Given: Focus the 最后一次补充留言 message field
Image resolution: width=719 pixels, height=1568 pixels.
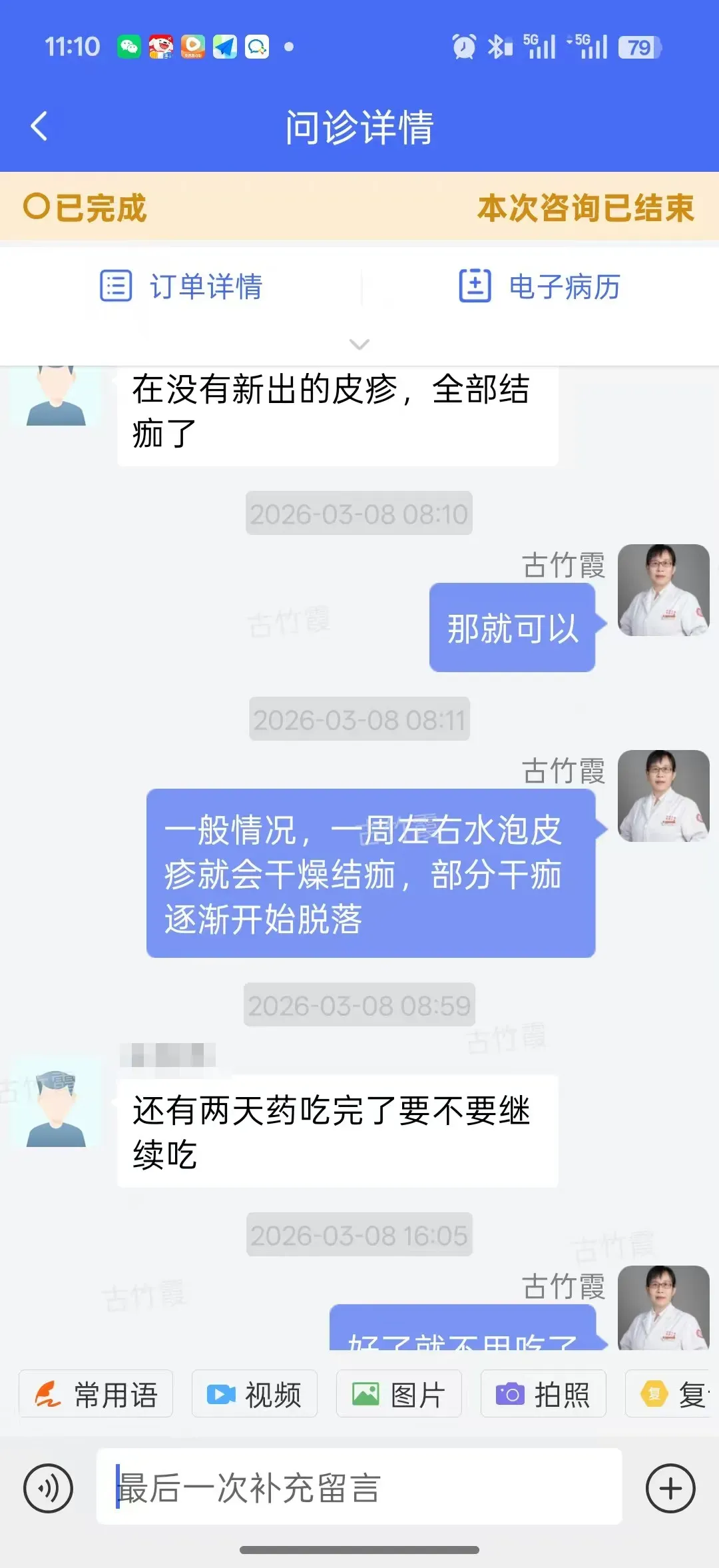Looking at the screenshot, I should (359, 1487).
